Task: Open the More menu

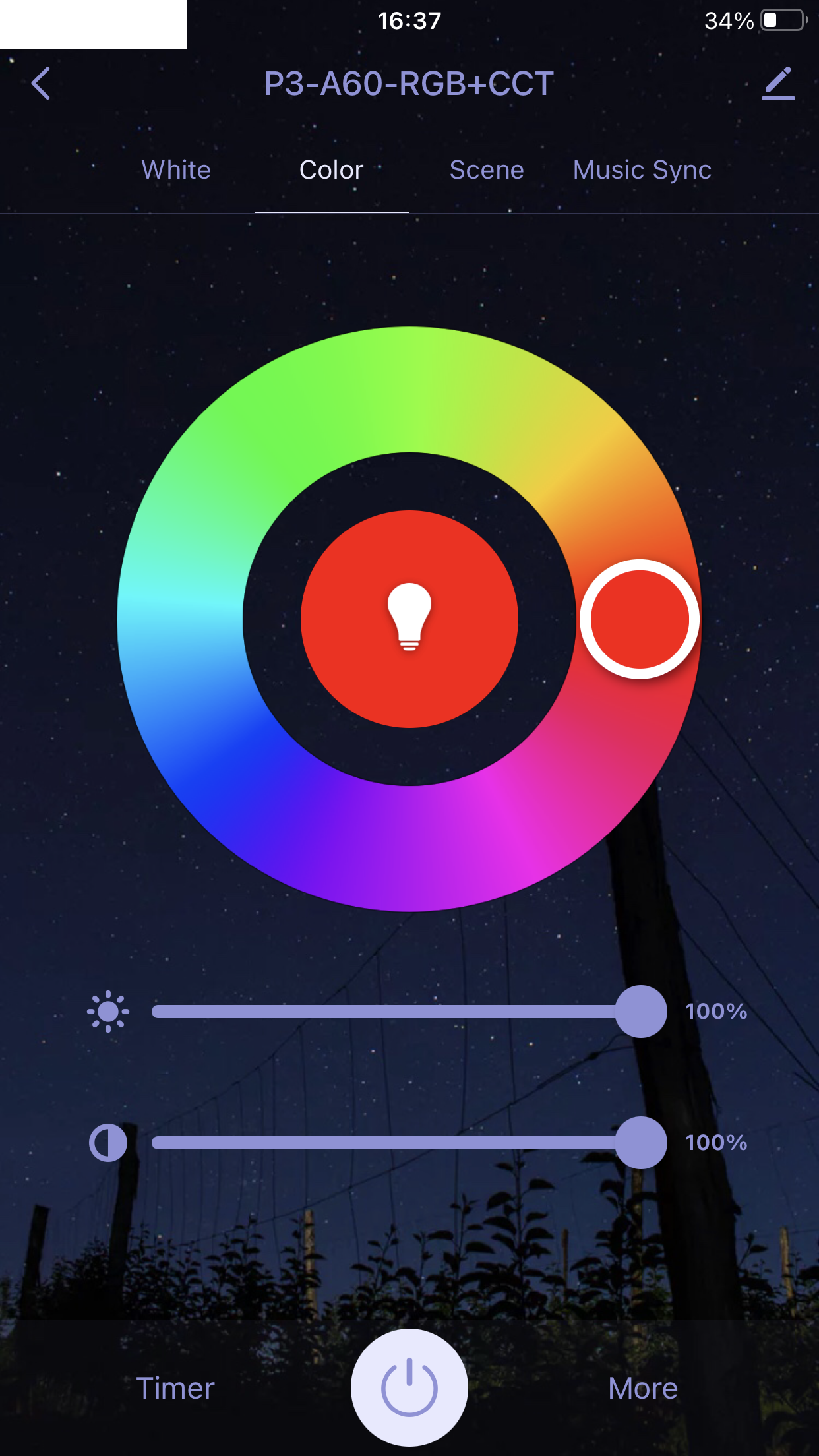Action: coord(643,1388)
